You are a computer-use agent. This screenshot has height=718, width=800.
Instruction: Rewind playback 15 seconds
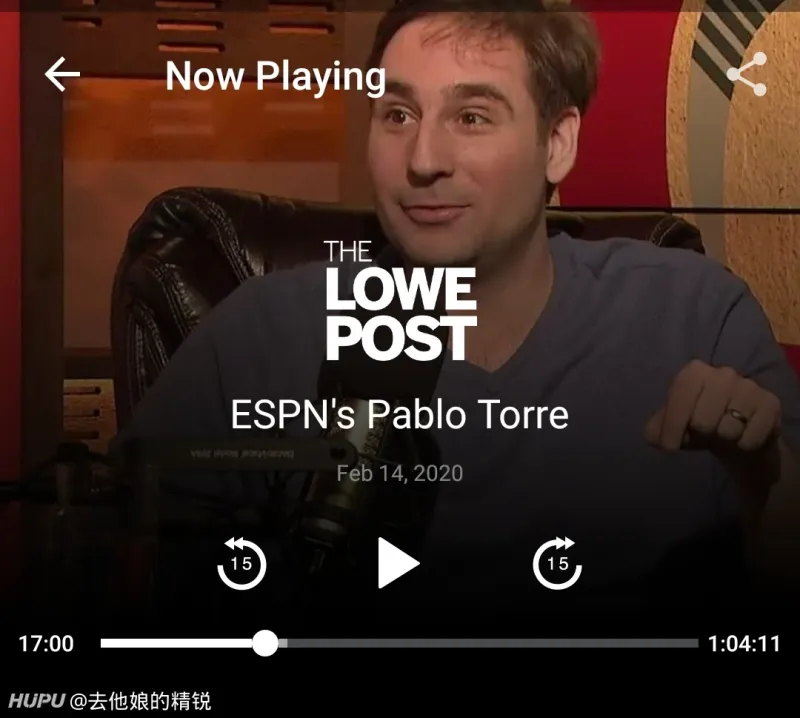coord(241,563)
